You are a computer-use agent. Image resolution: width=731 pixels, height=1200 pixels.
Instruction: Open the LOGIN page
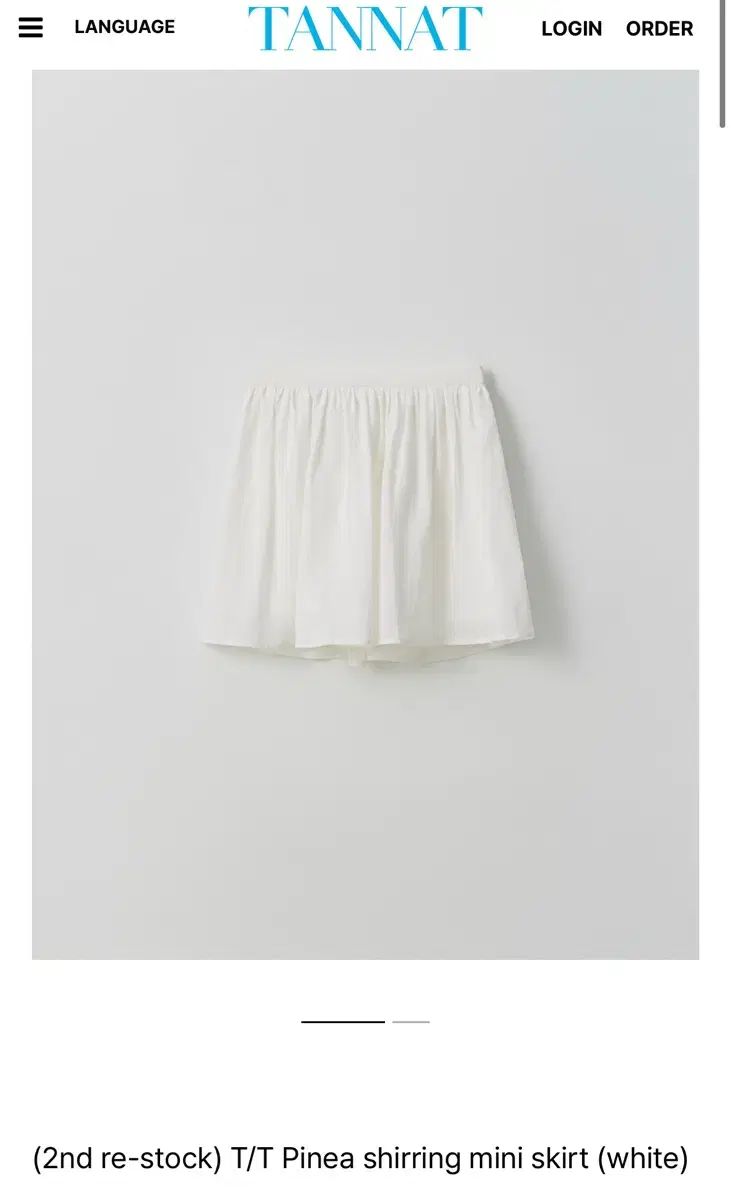[571, 29]
